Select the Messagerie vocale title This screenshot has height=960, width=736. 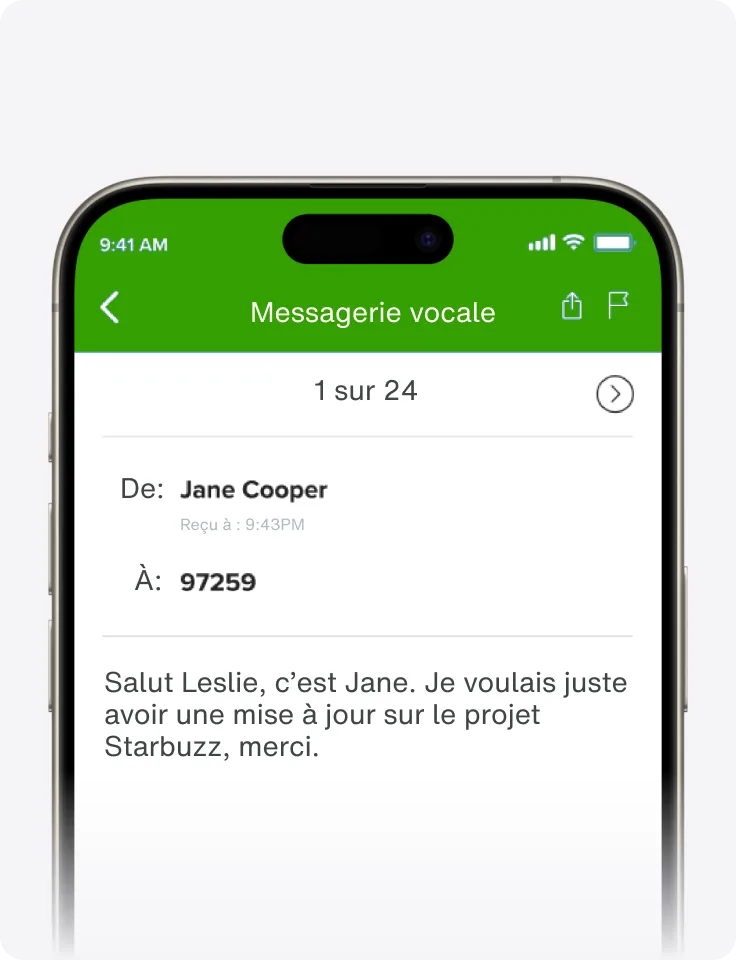click(372, 312)
